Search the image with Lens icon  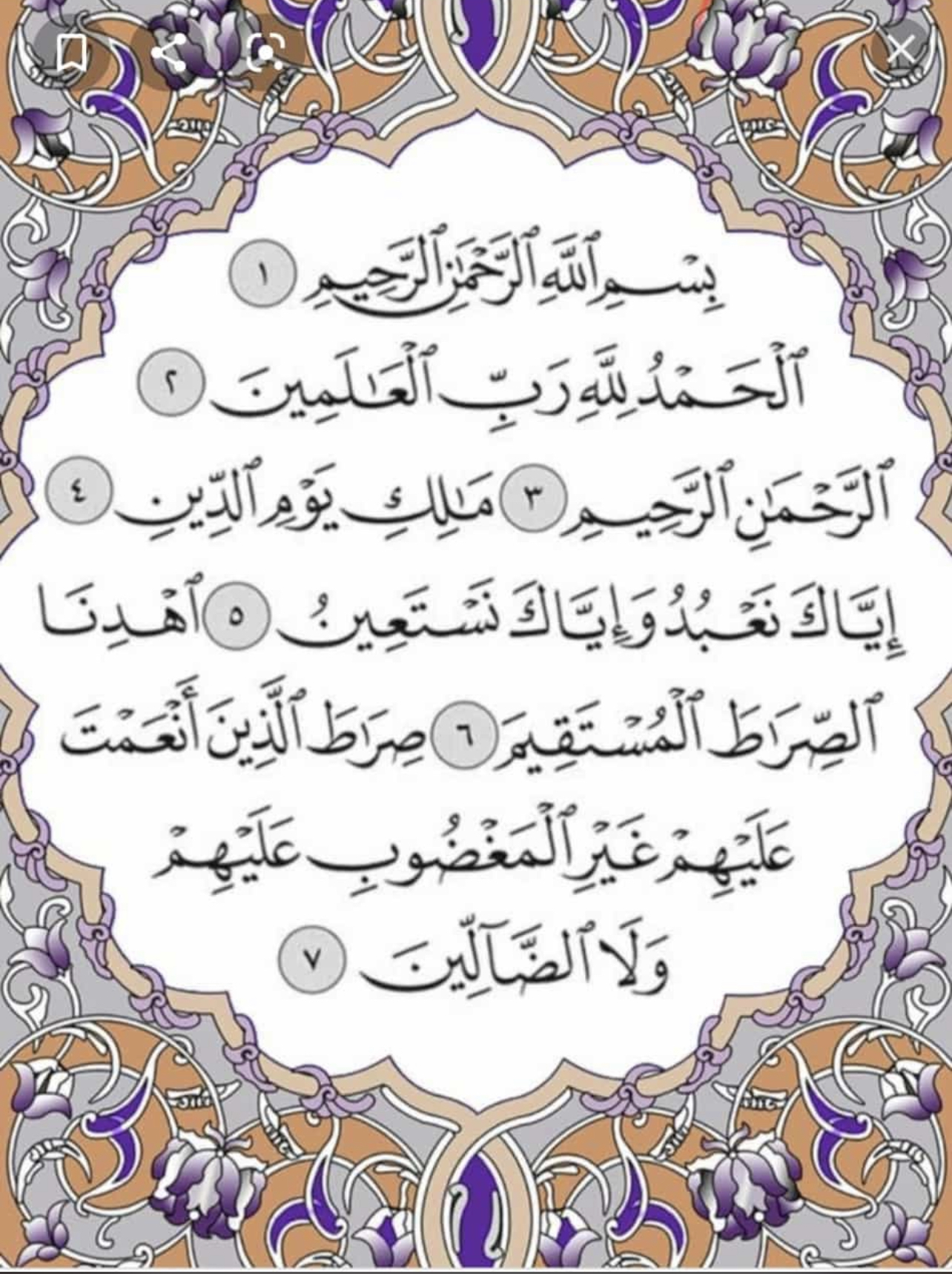tap(266, 54)
